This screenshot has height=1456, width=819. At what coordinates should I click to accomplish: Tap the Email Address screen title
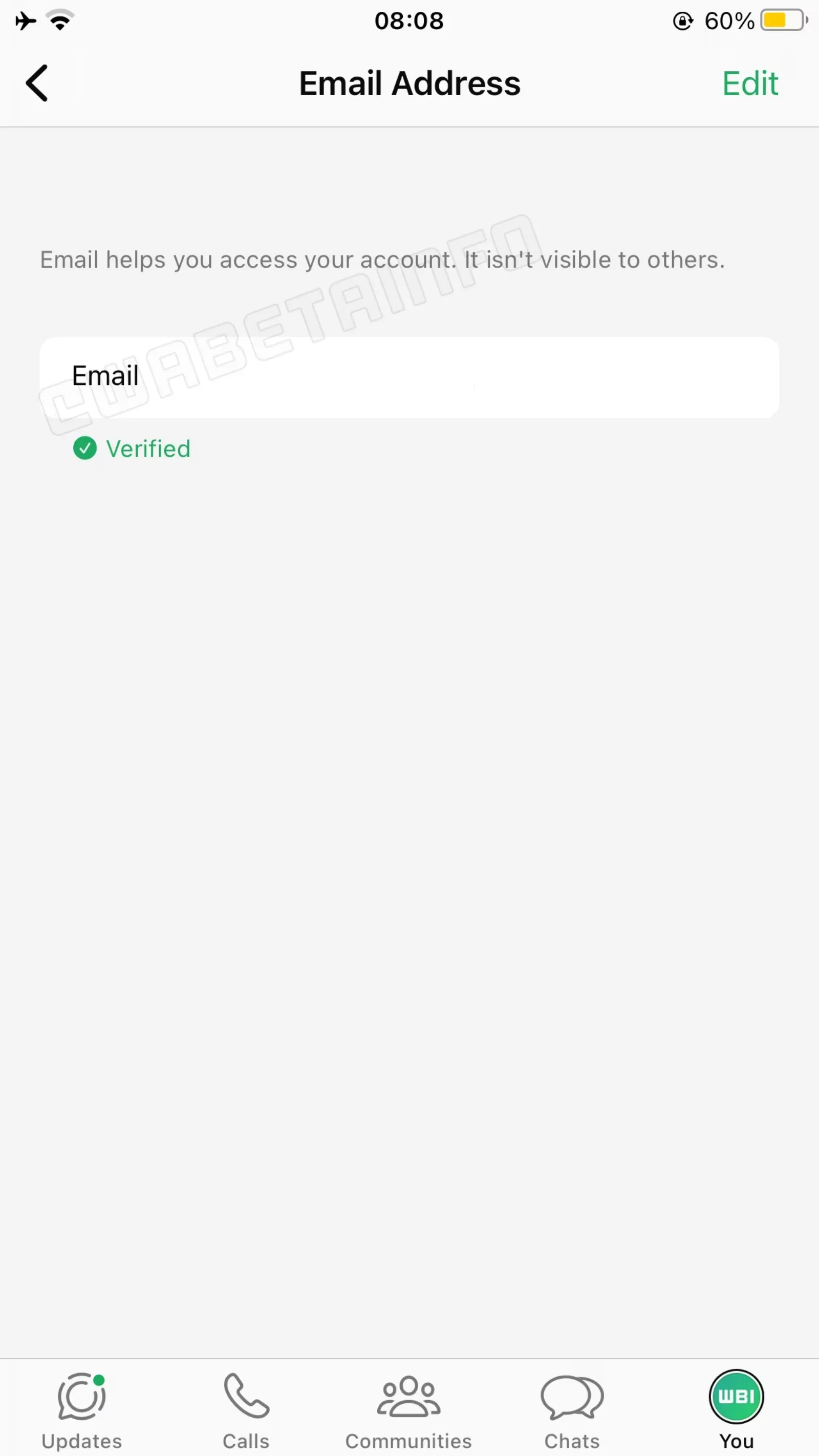[409, 82]
